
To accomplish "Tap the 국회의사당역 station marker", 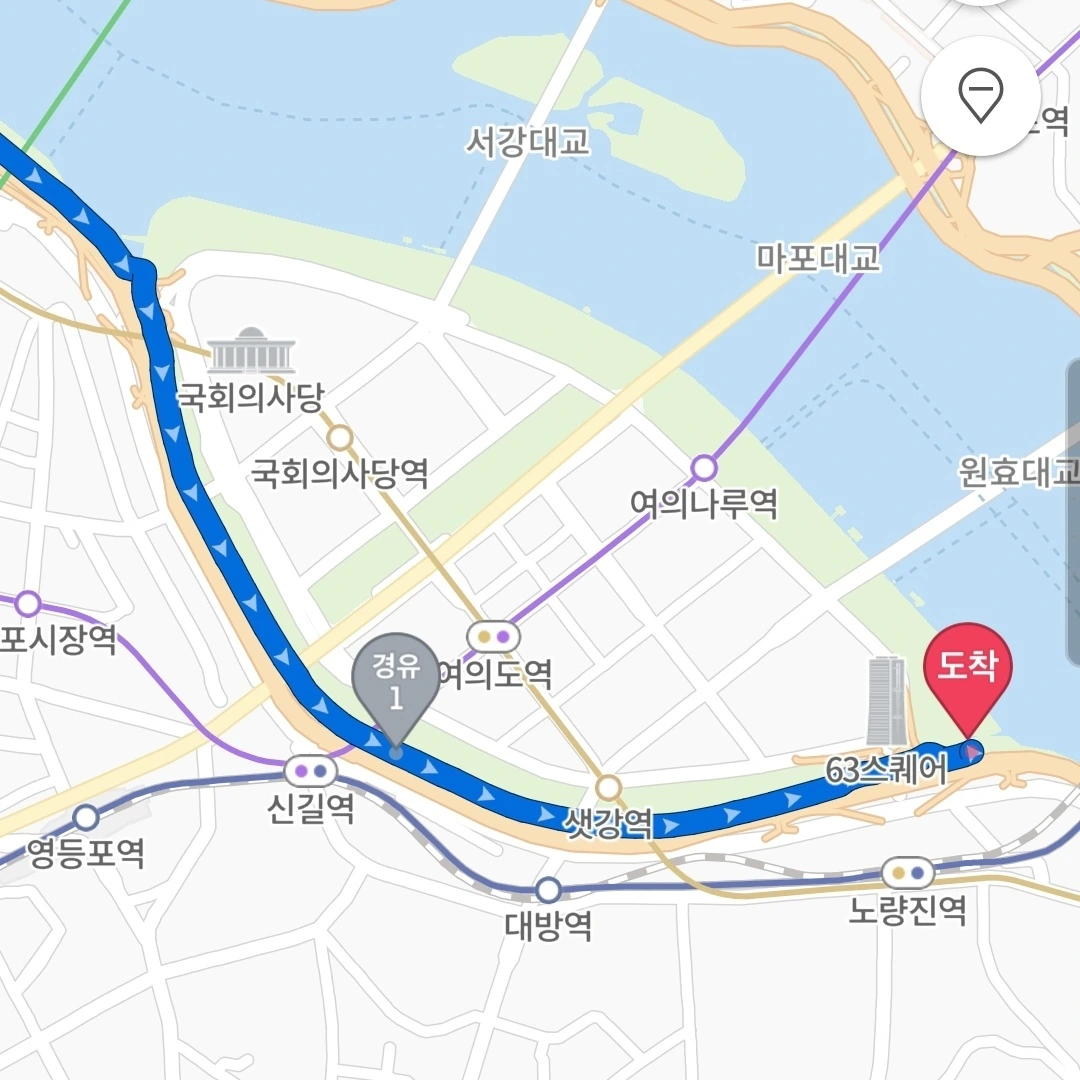I will pyautogui.click(x=340, y=437).
